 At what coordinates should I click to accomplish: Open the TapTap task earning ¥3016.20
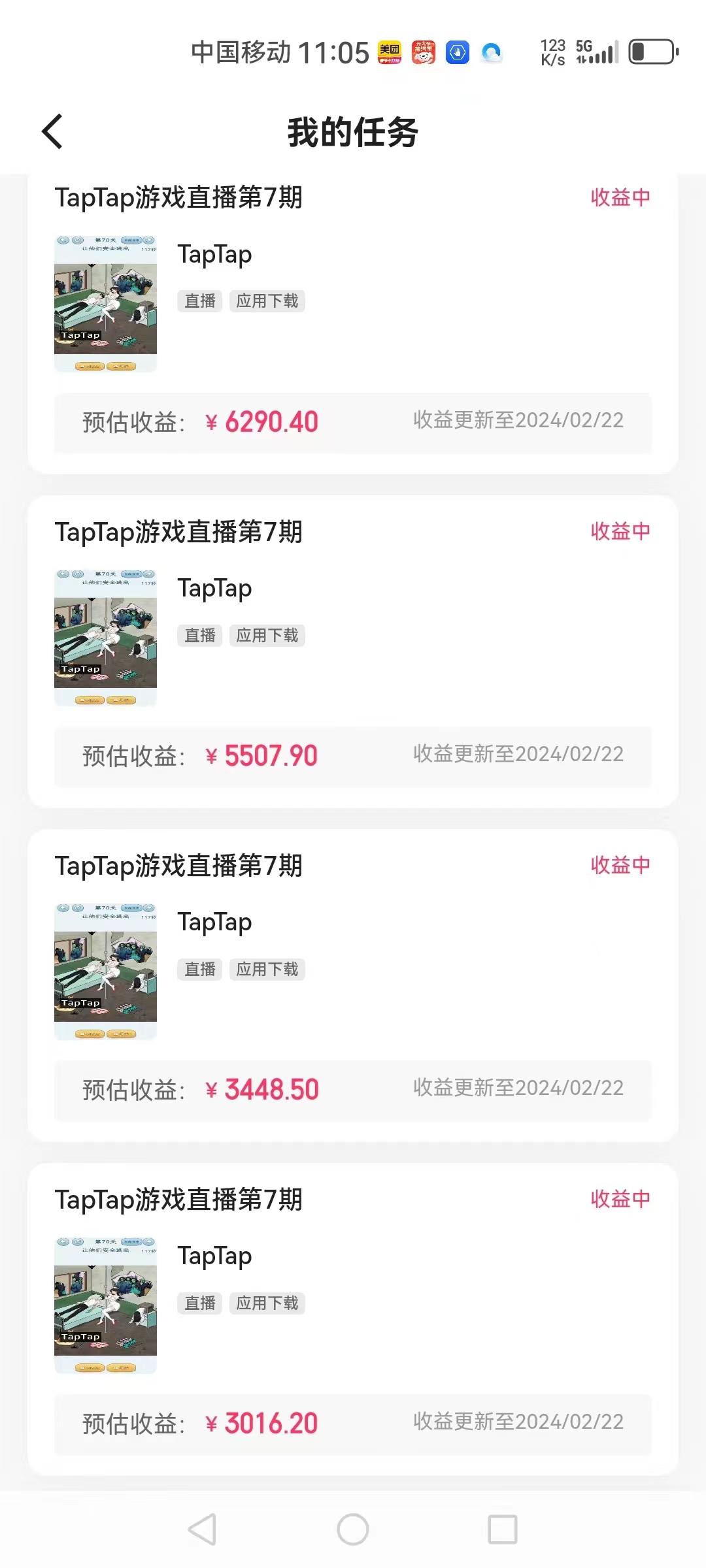click(353, 1313)
